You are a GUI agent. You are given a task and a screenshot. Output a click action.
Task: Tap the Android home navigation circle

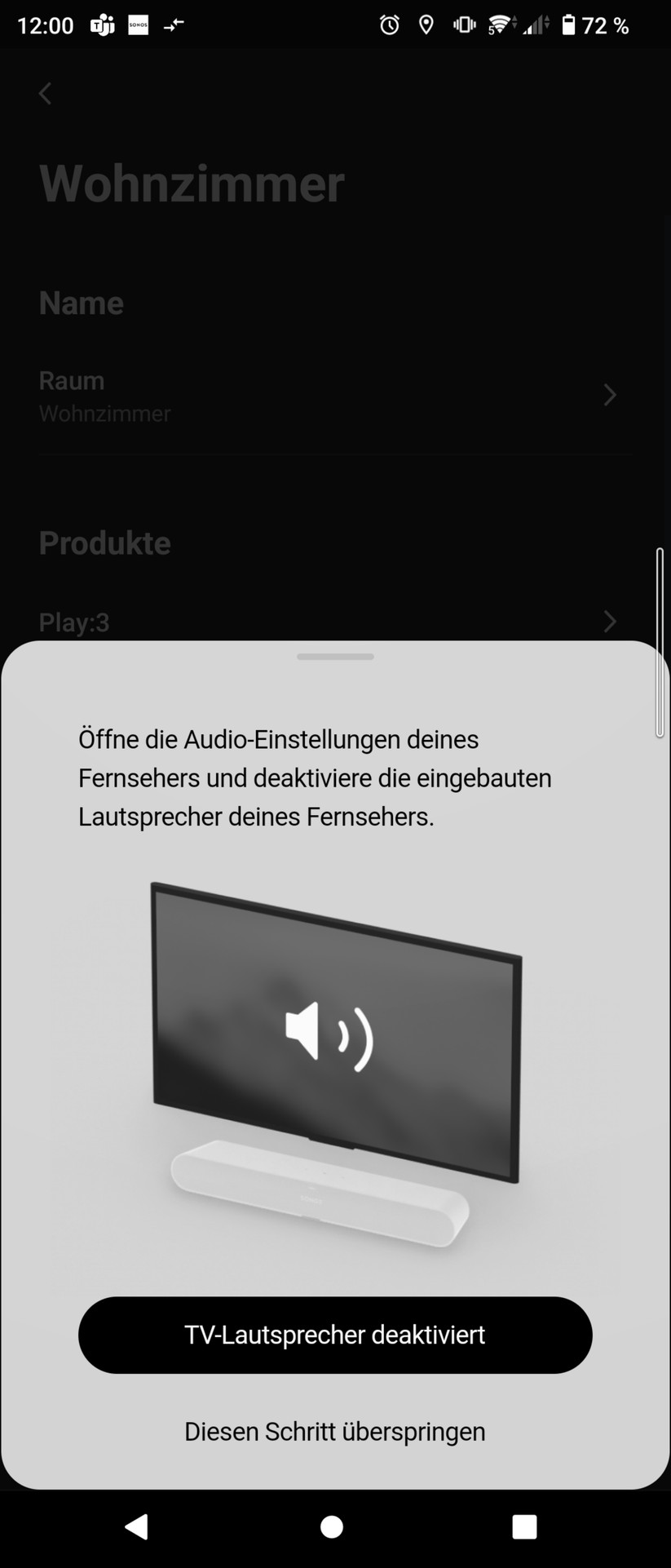332,1526
